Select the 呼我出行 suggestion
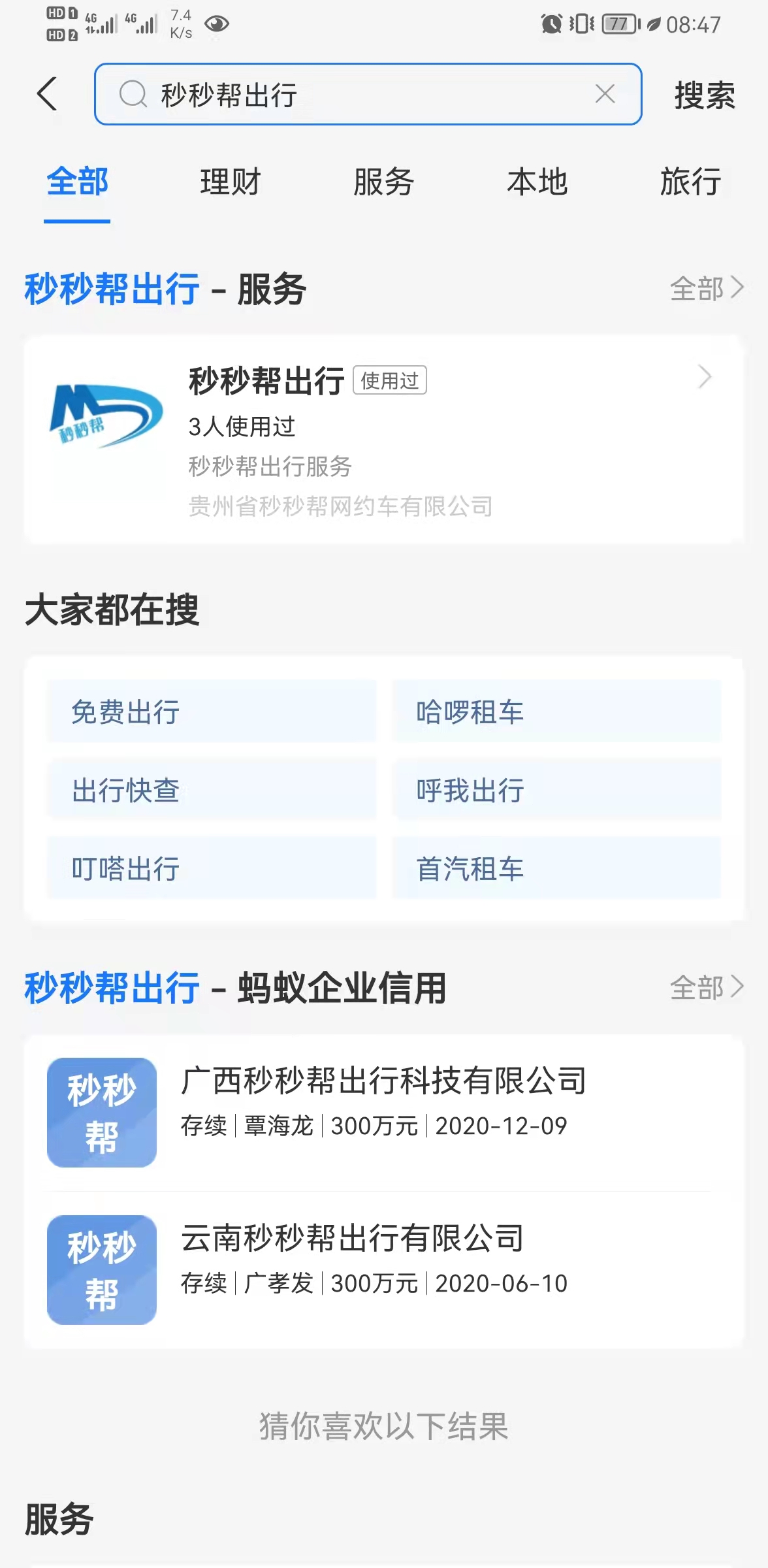This screenshot has height=1568, width=768. (556, 790)
